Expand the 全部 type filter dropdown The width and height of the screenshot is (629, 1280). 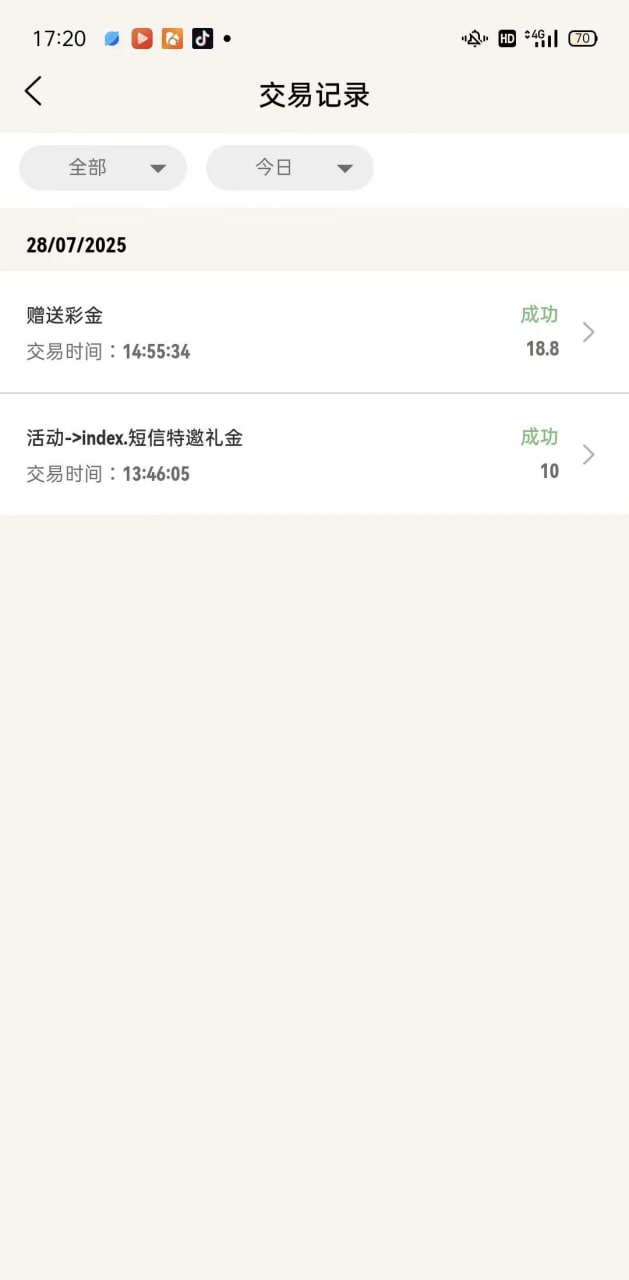point(103,168)
